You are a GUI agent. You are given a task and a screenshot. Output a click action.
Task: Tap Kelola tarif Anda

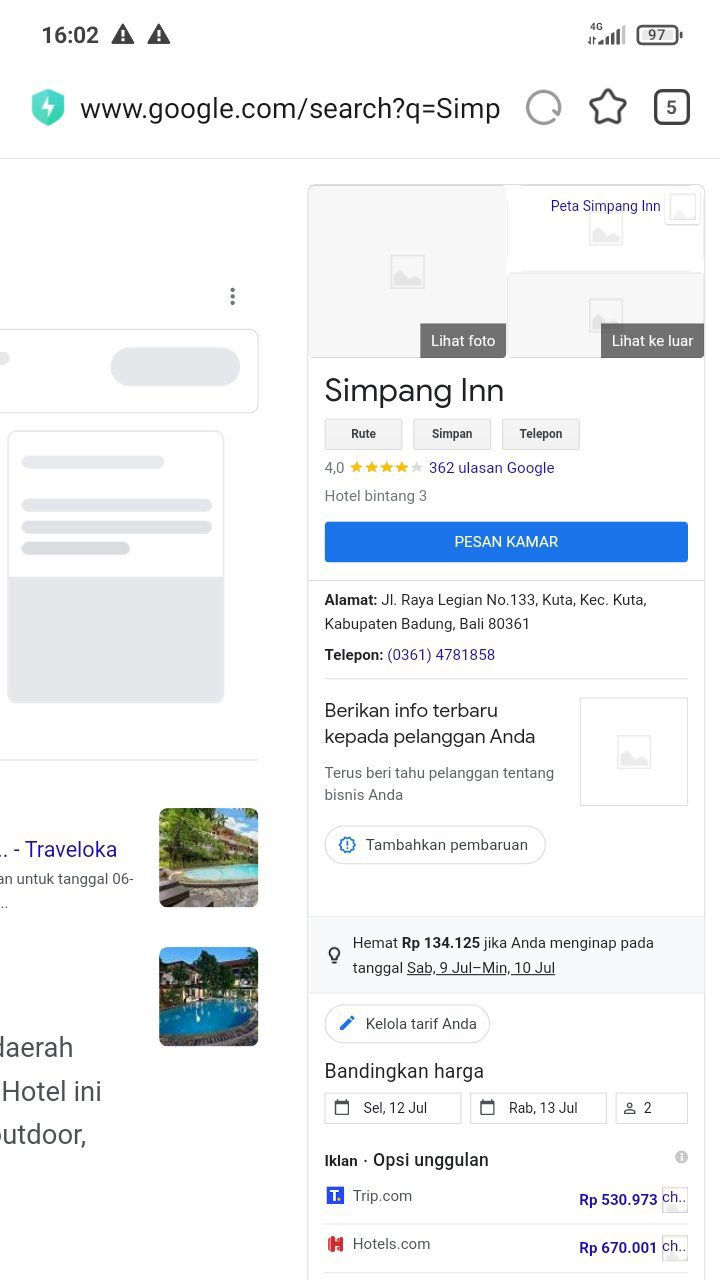point(407,1024)
